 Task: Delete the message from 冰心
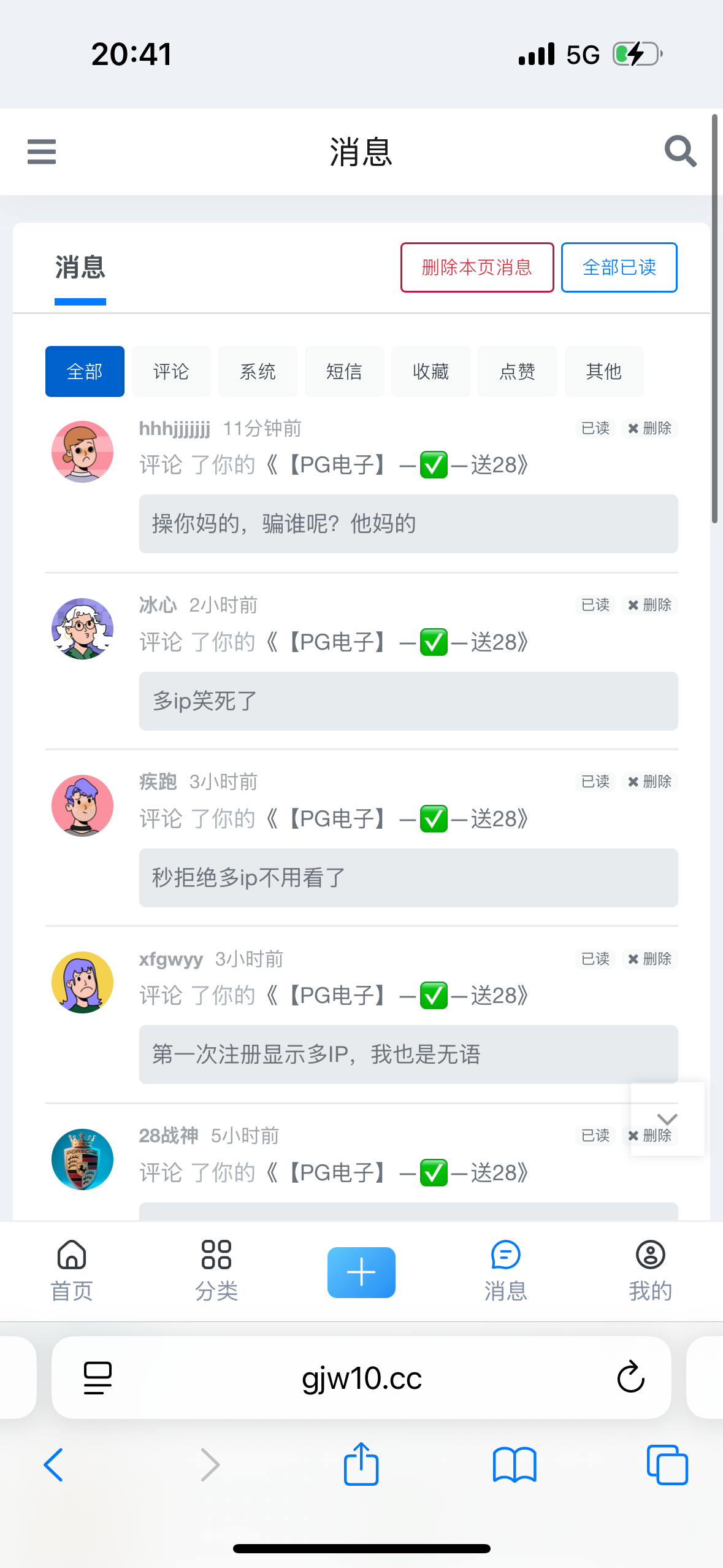(649, 605)
